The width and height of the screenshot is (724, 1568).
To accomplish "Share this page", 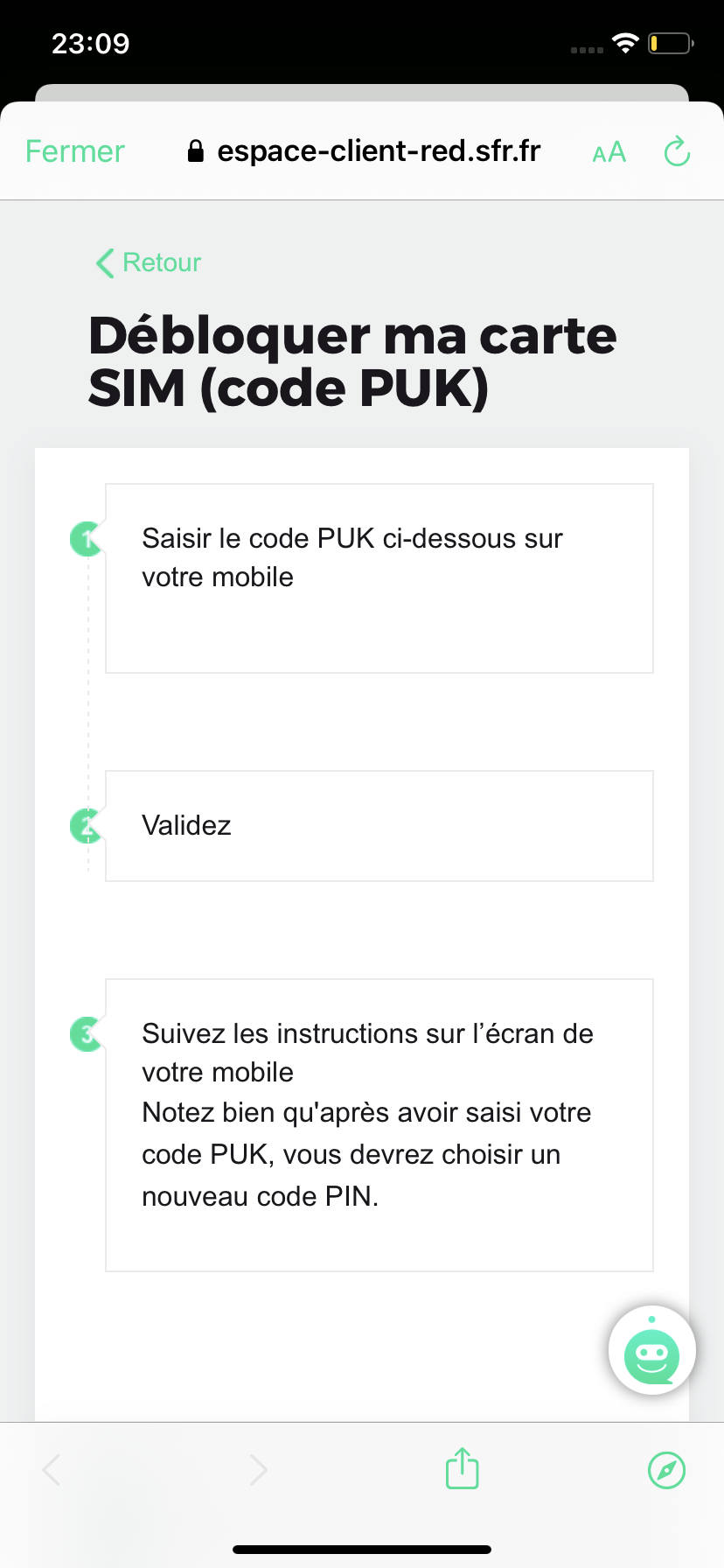I will 462,1469.
